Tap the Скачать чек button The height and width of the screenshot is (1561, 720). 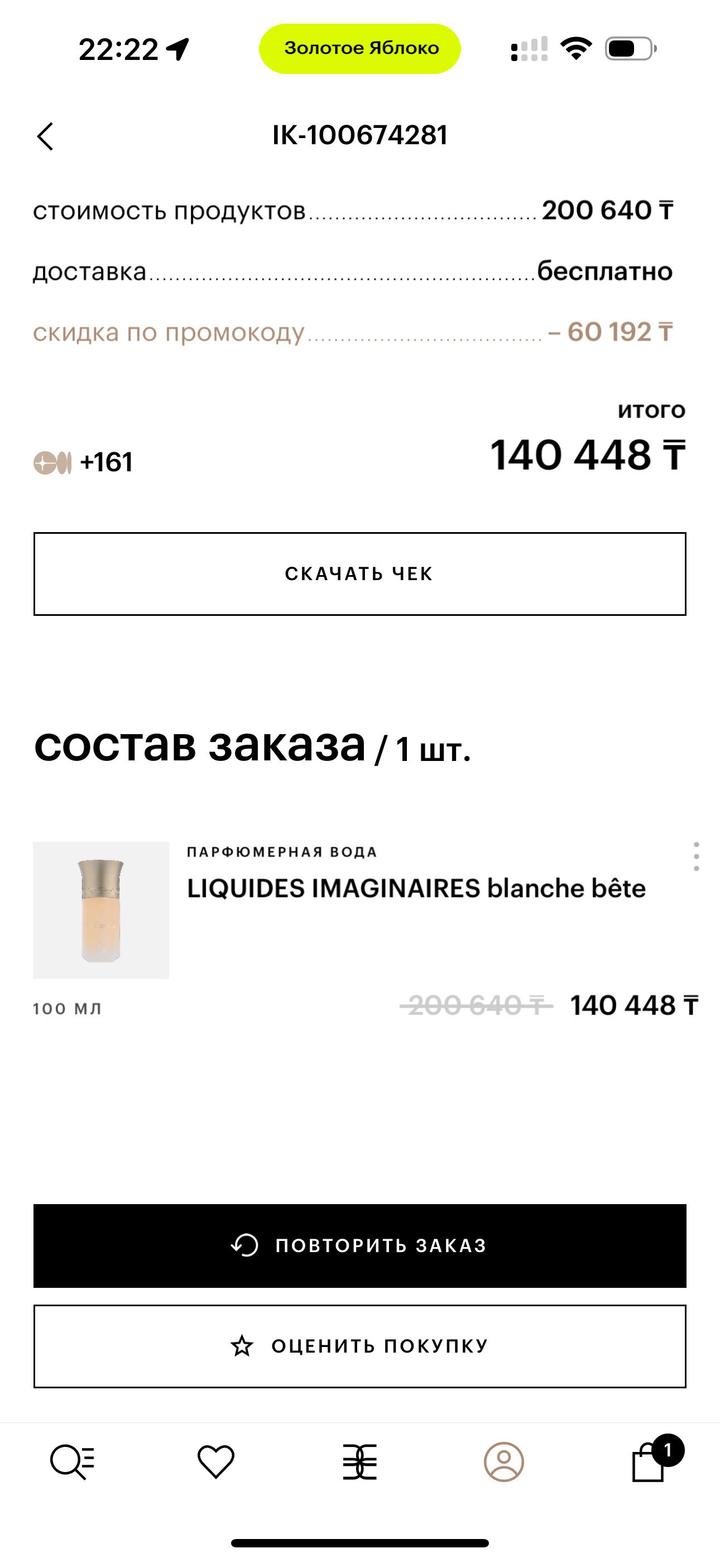[x=360, y=574]
